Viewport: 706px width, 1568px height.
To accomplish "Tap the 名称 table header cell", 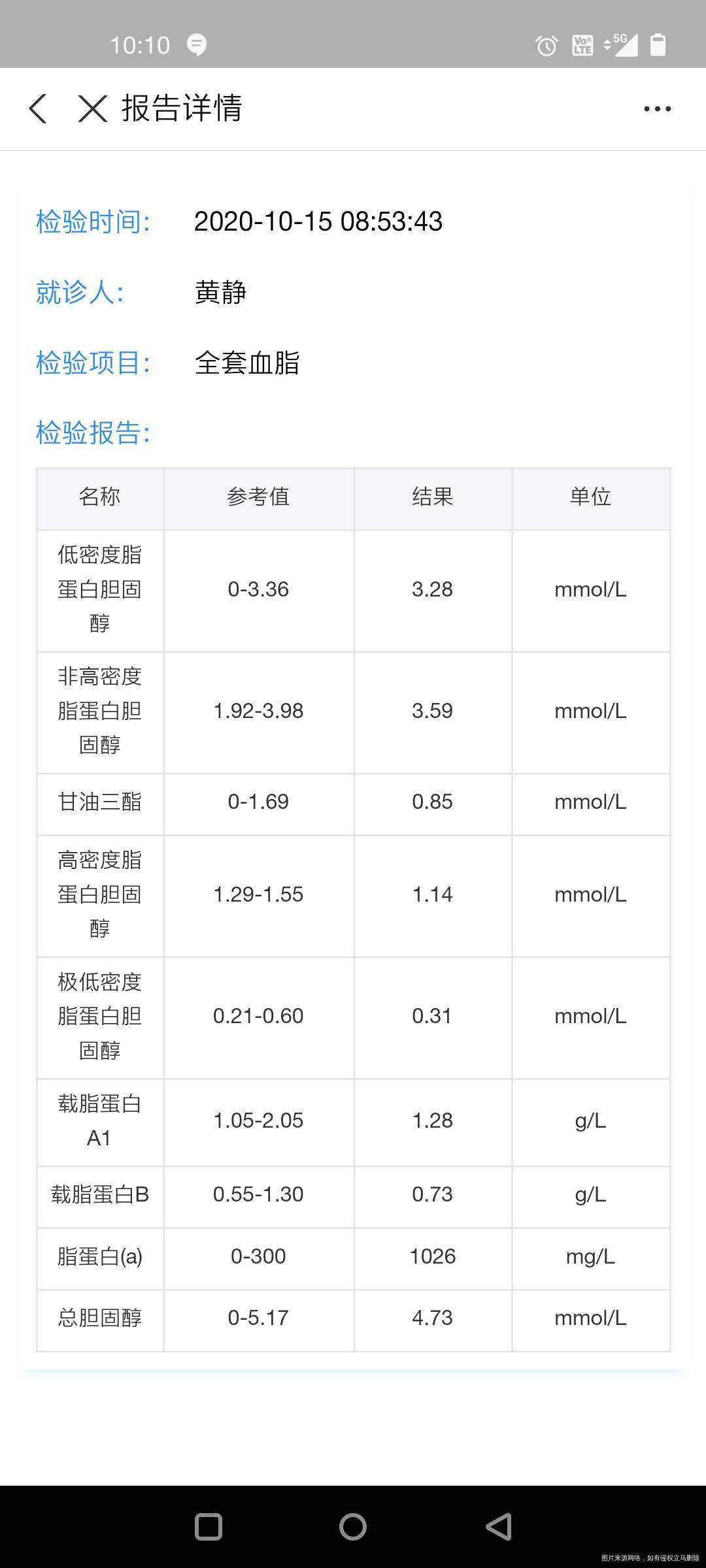I will tap(99, 497).
